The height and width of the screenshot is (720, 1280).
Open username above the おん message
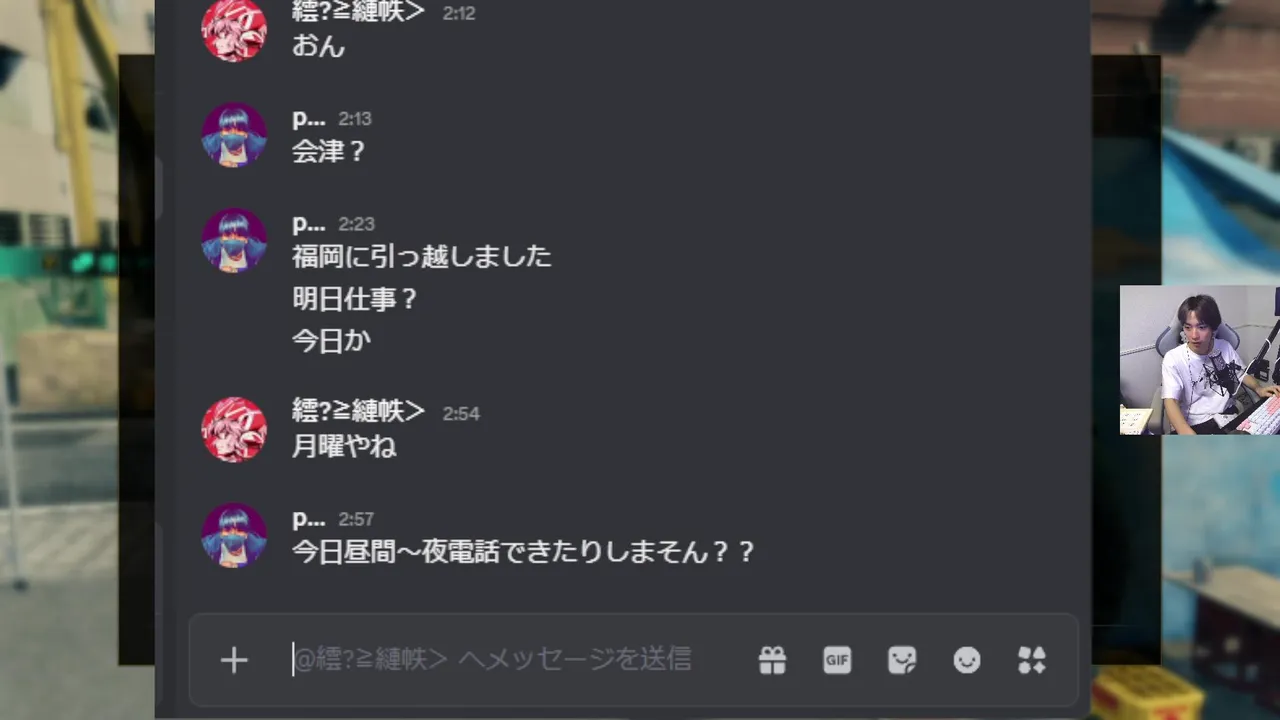(x=358, y=13)
